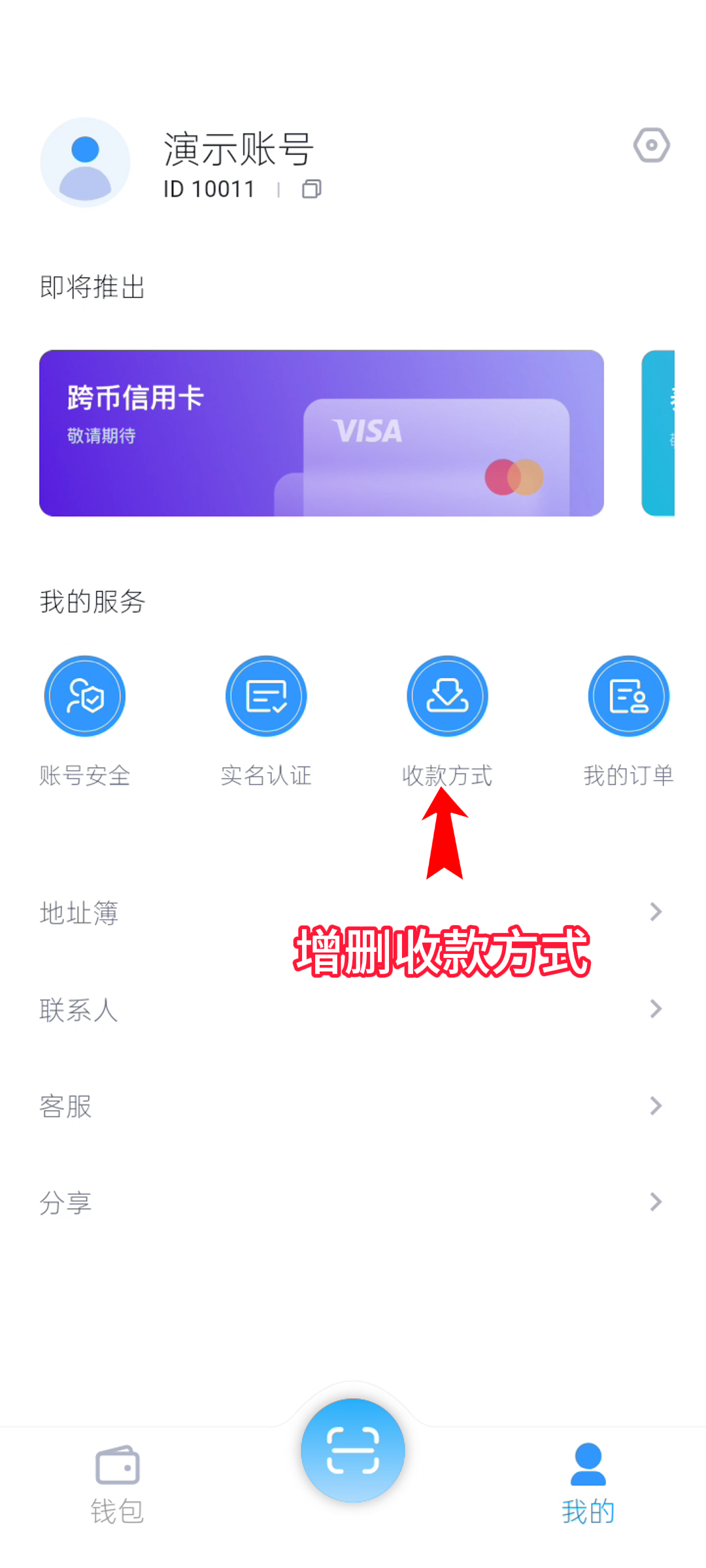Open the 联系人 row
This screenshot has width=706, height=1568.
pyautogui.click(x=353, y=1009)
